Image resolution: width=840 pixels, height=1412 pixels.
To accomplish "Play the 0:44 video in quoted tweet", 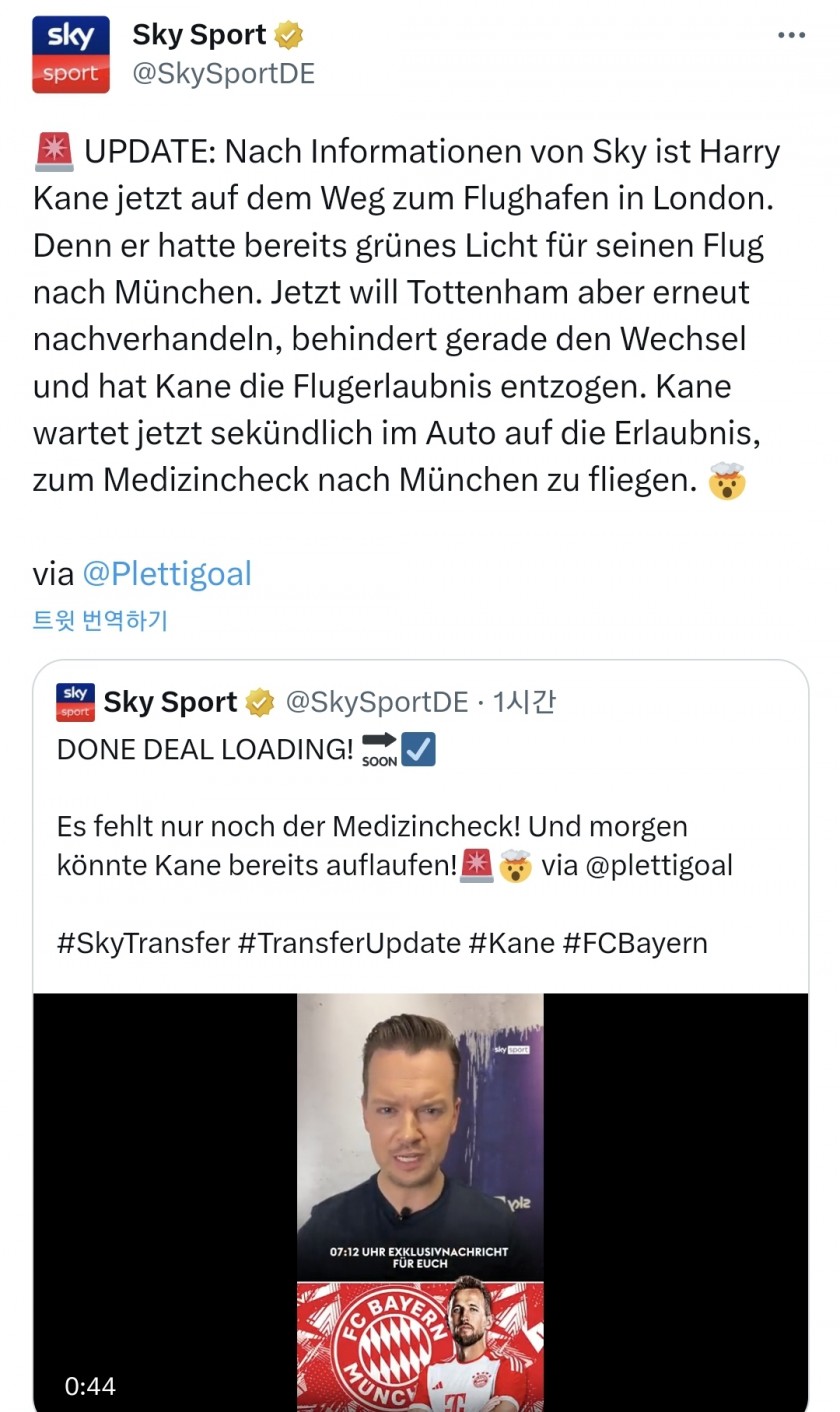I will [x=420, y=1200].
